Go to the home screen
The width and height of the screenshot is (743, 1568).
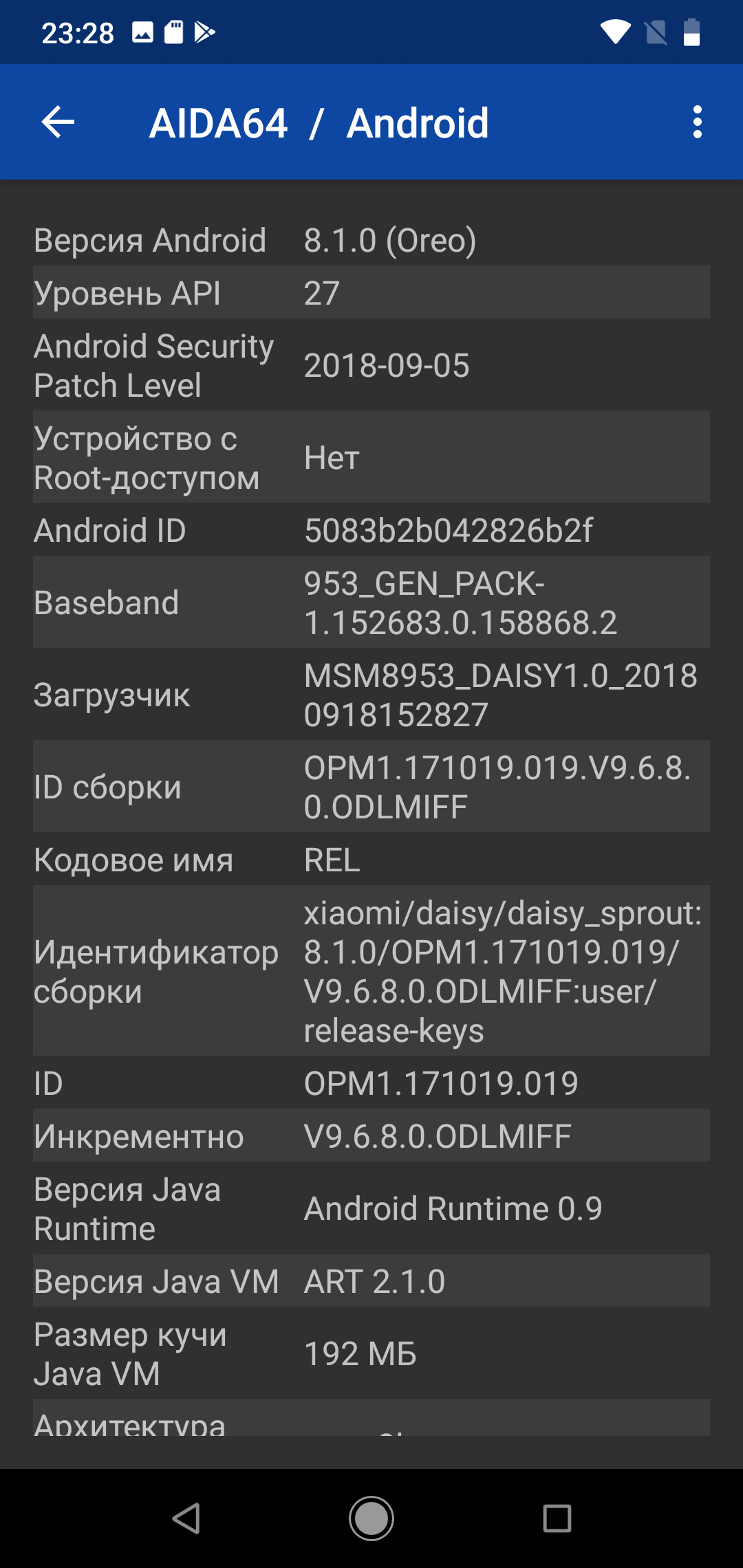point(371,1518)
